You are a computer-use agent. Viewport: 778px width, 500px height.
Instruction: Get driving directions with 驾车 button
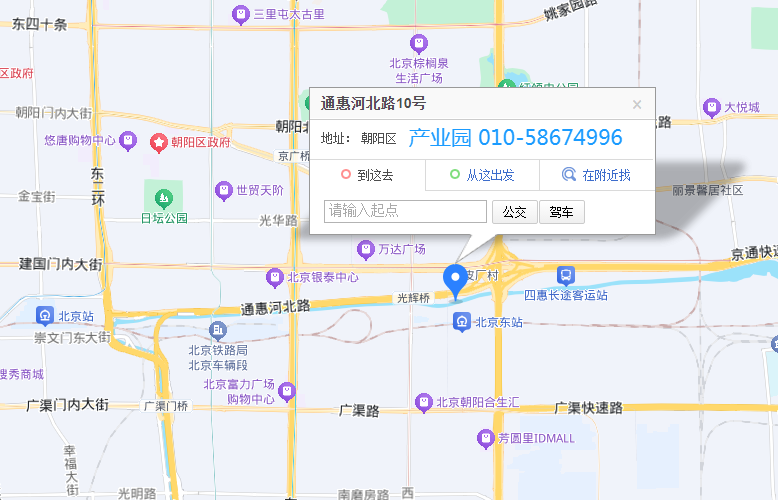(x=561, y=211)
